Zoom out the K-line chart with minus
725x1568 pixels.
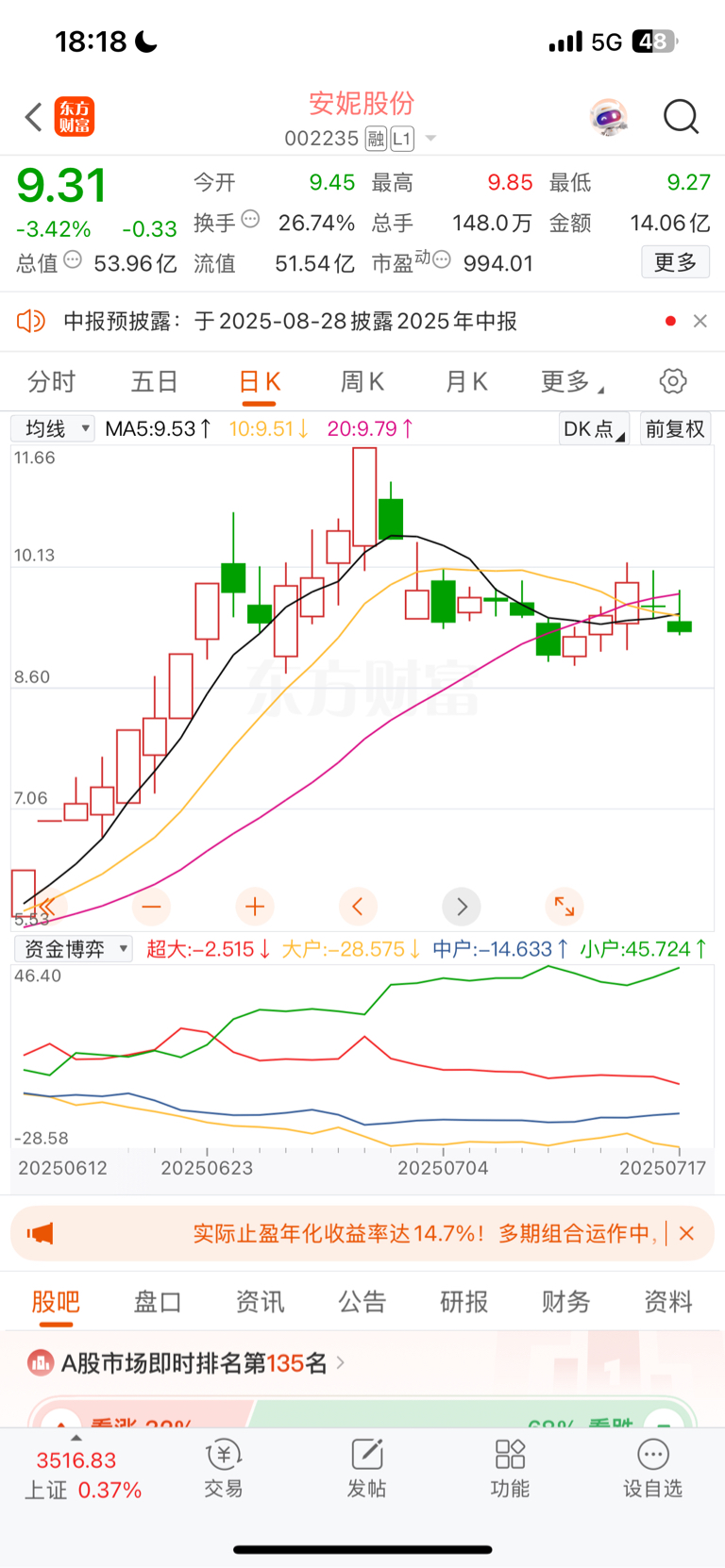coord(151,907)
